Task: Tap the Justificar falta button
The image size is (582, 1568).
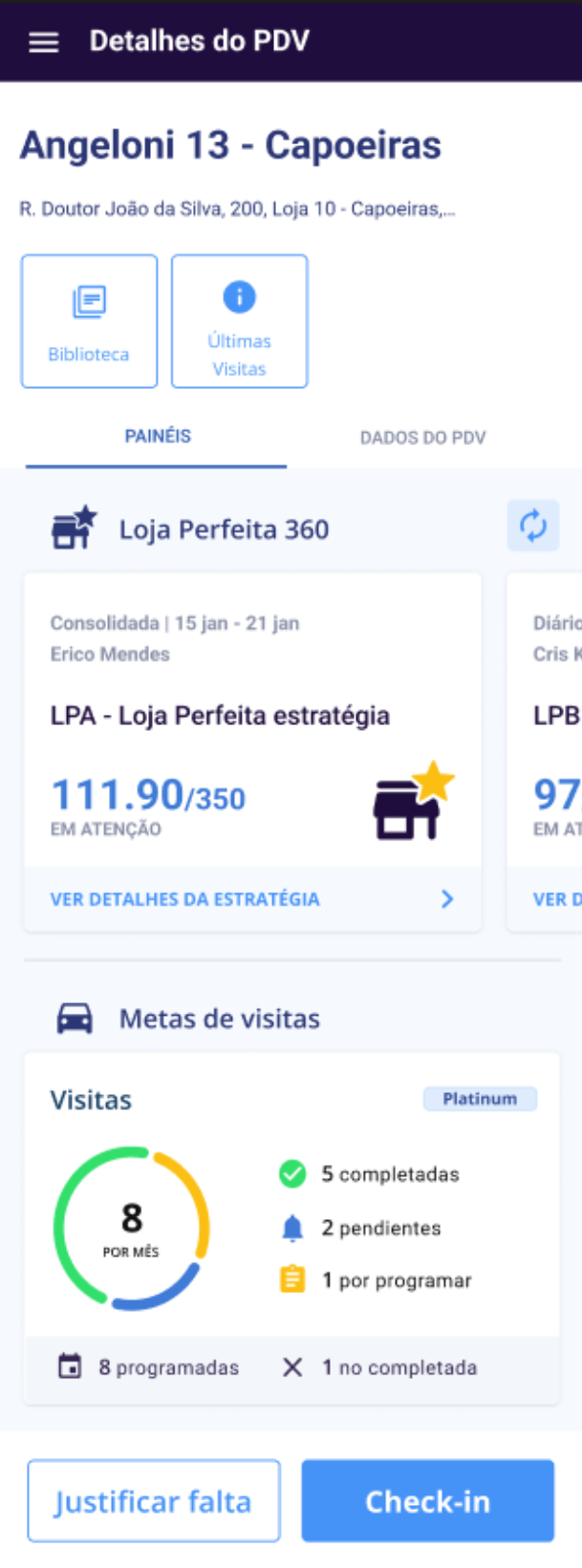Action: click(x=154, y=1501)
